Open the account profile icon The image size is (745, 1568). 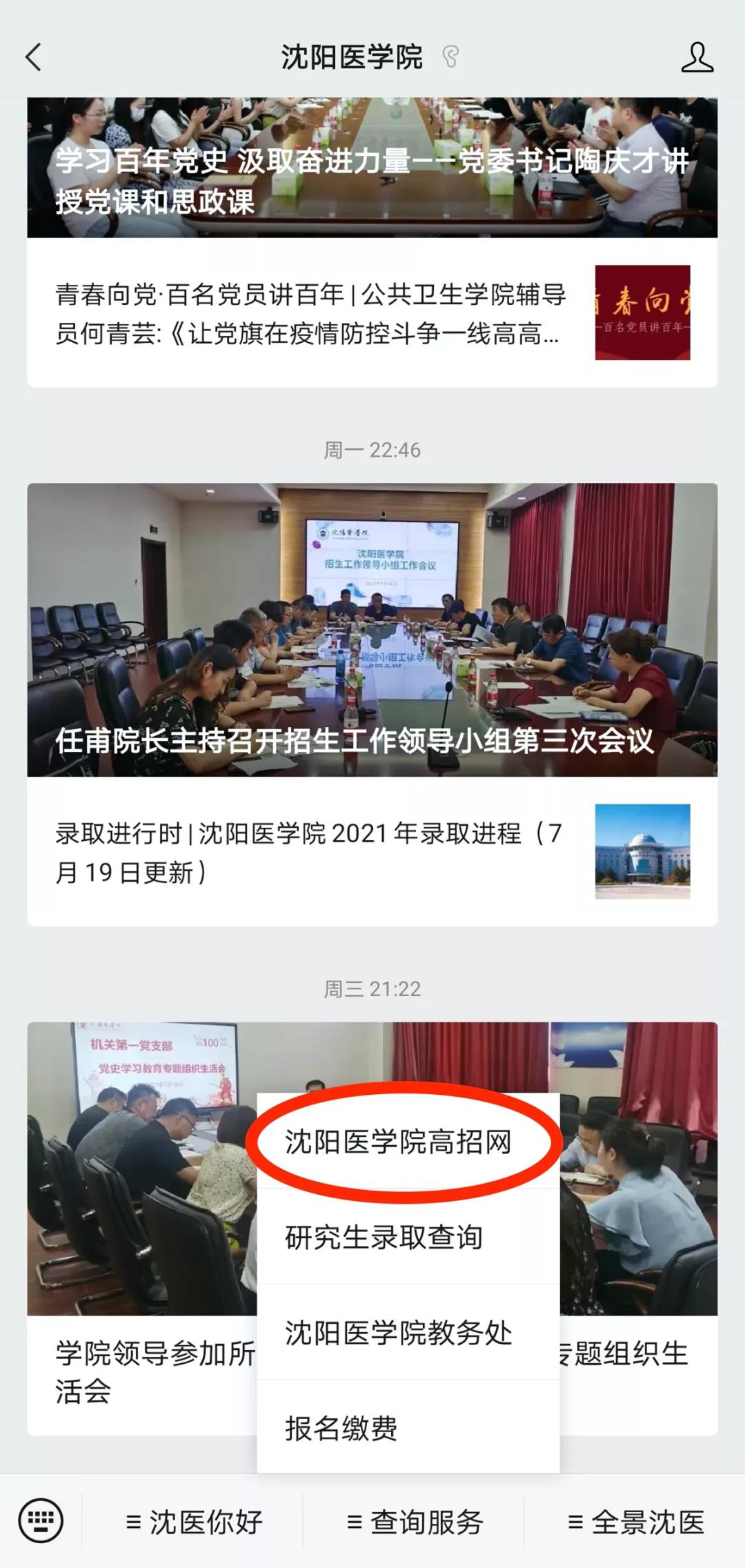(x=697, y=57)
